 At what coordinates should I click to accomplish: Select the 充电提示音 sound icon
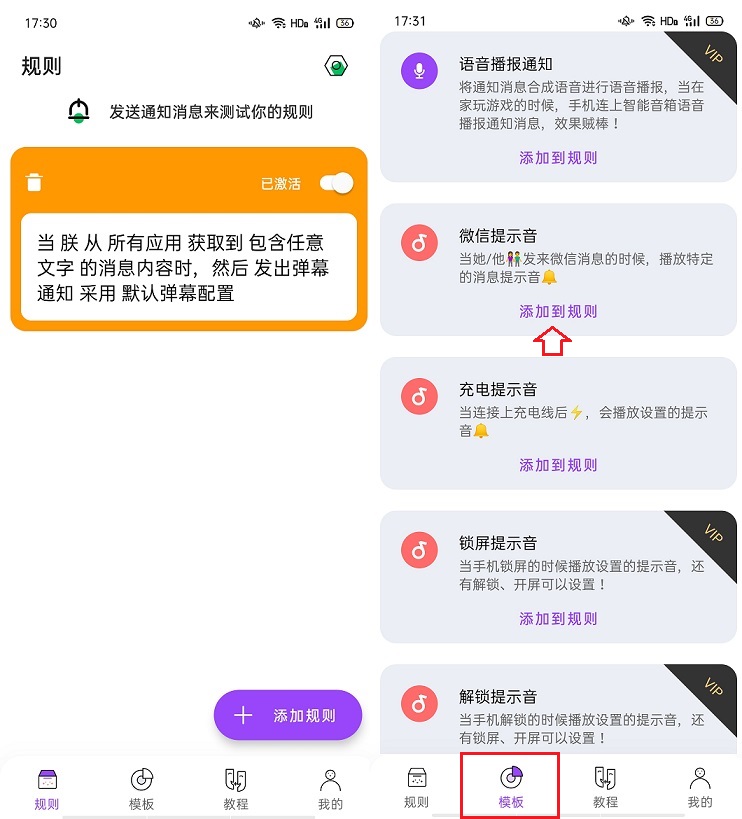(419, 396)
